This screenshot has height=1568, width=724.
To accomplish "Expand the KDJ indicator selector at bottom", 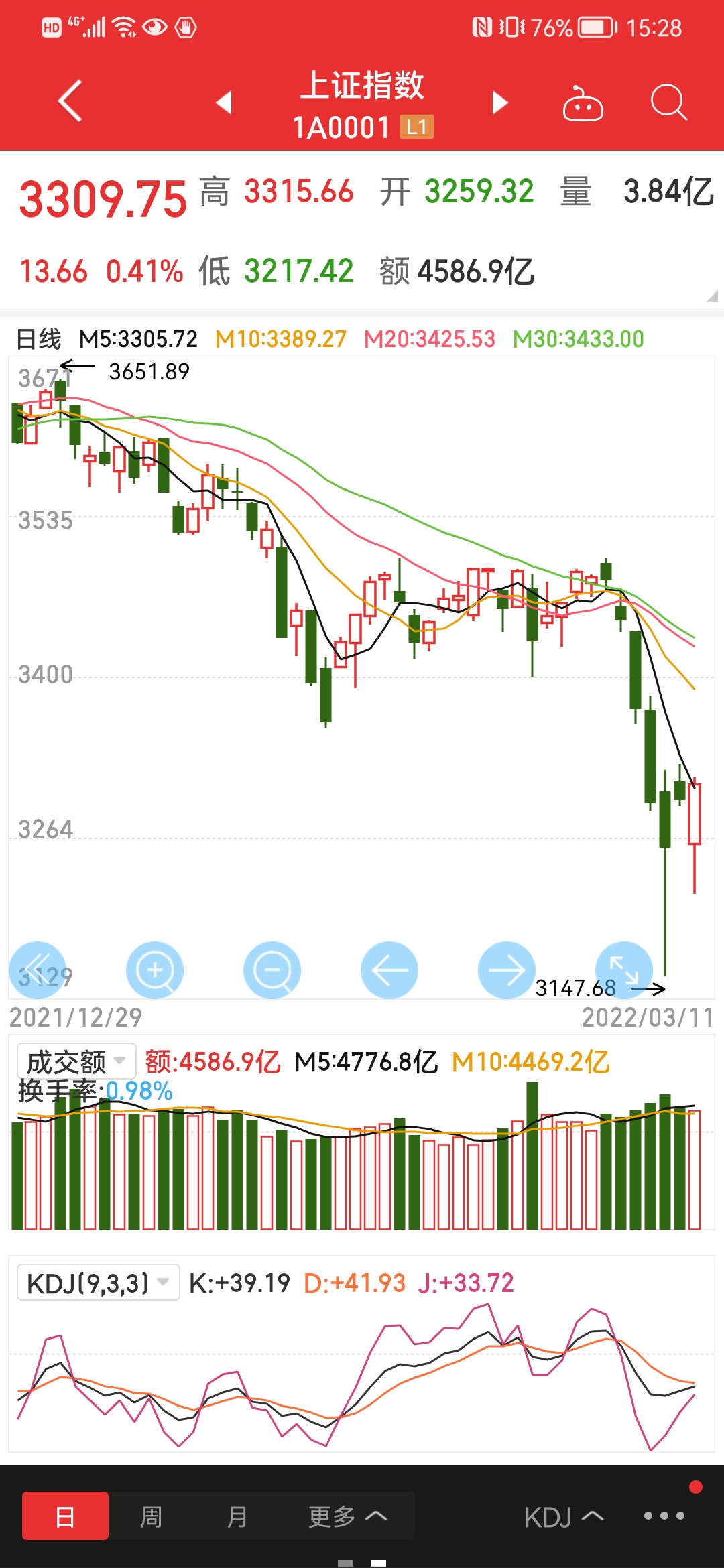I will [x=564, y=1517].
